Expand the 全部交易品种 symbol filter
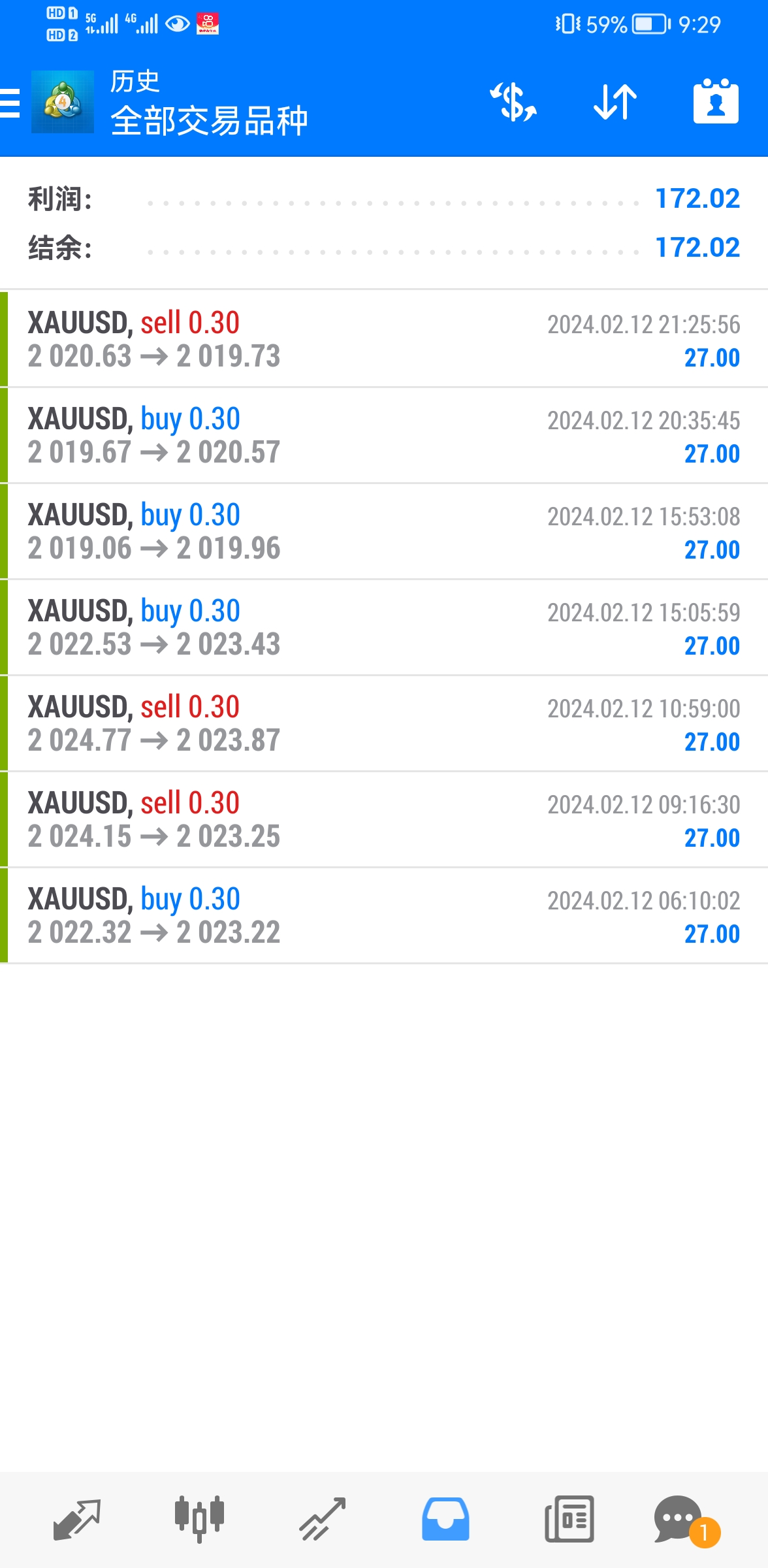This screenshot has height=1568, width=768. coord(211,119)
